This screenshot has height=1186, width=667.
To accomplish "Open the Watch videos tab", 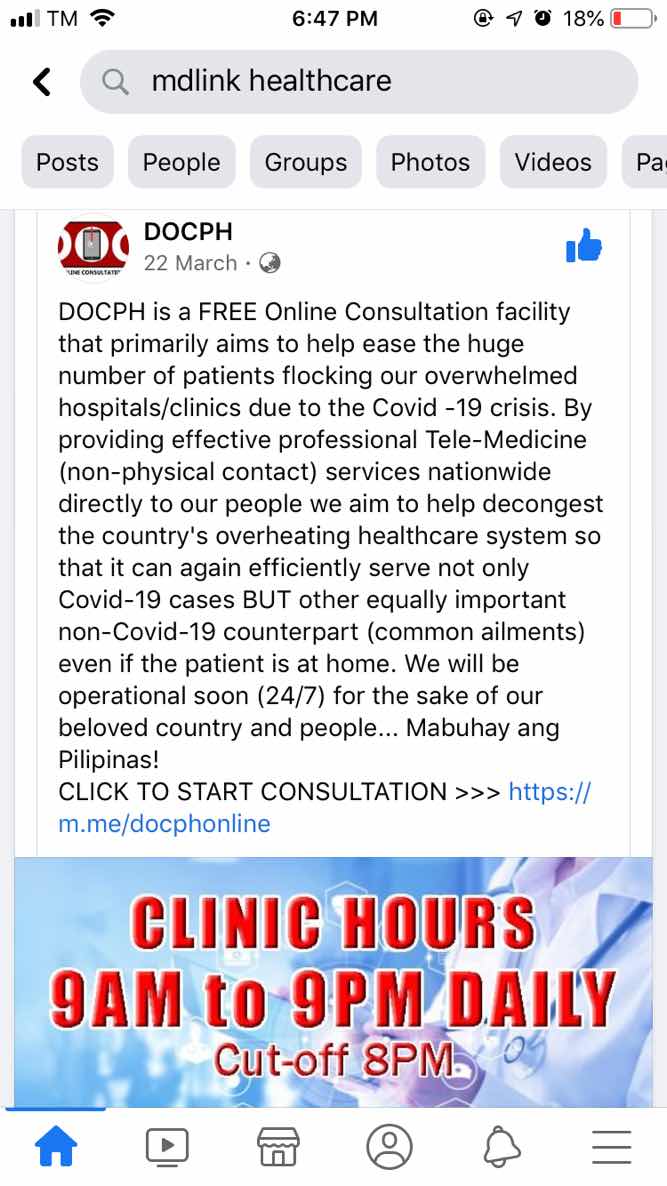I will (x=167, y=1146).
